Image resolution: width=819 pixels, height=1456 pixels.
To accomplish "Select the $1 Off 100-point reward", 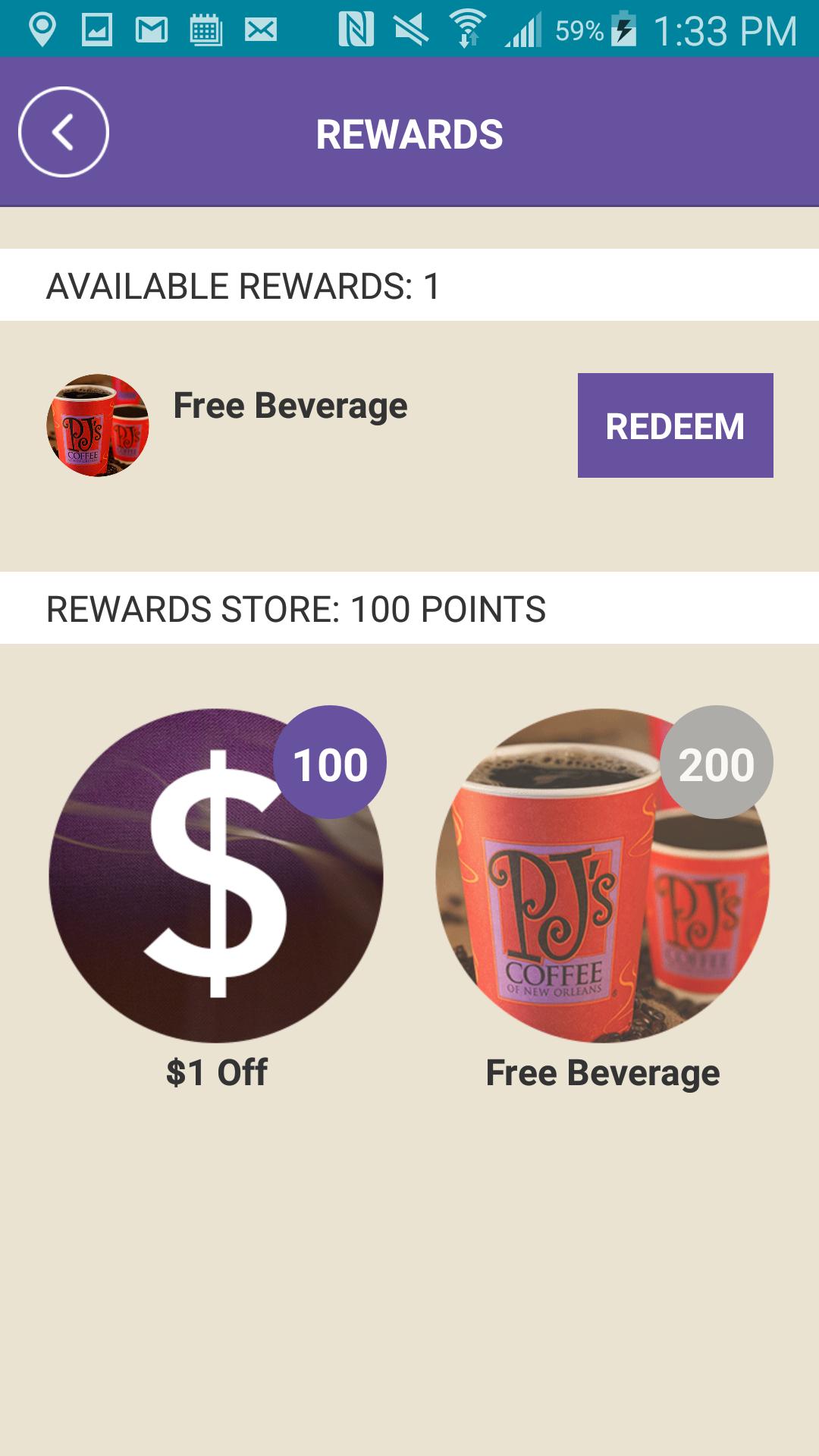I will coord(216,875).
